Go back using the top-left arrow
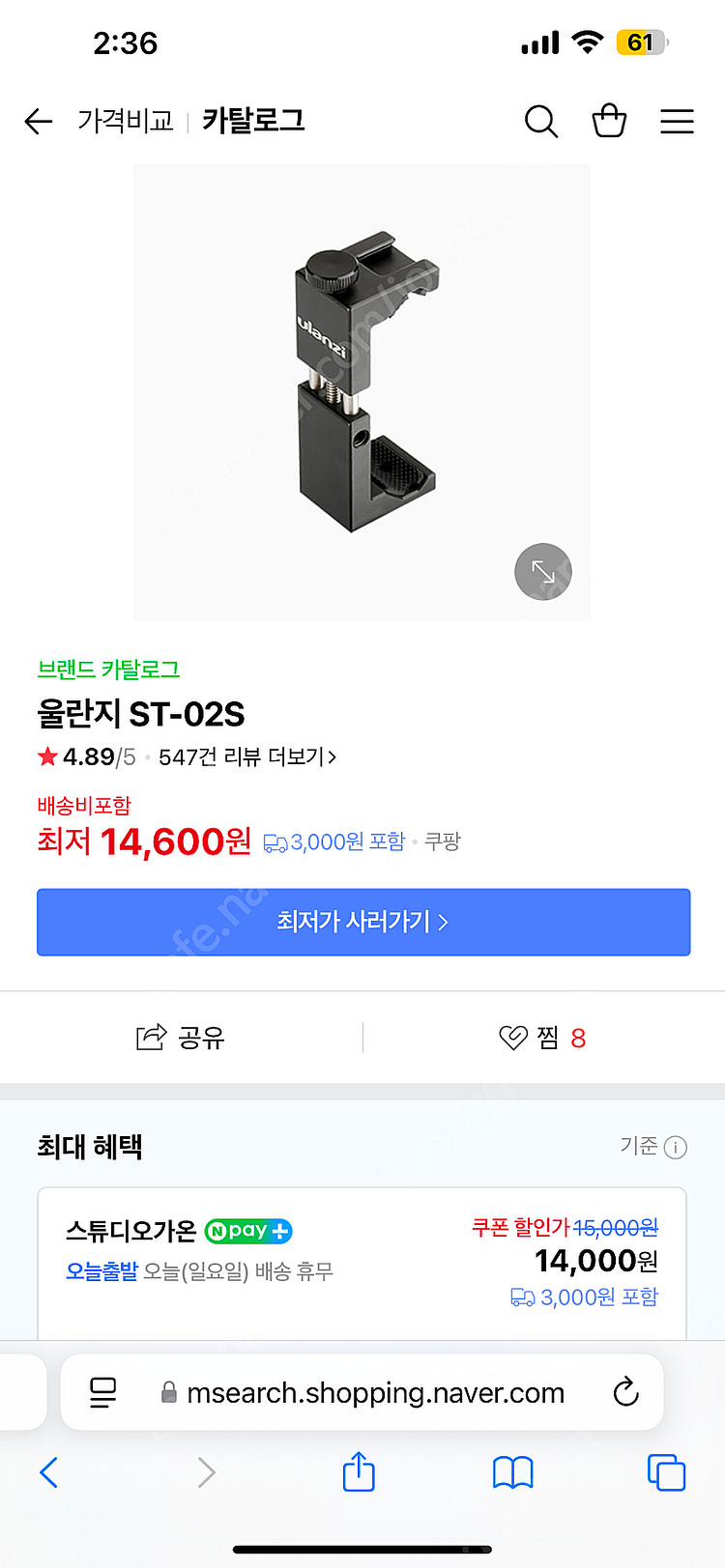The height and width of the screenshot is (1568, 725). click(x=38, y=121)
